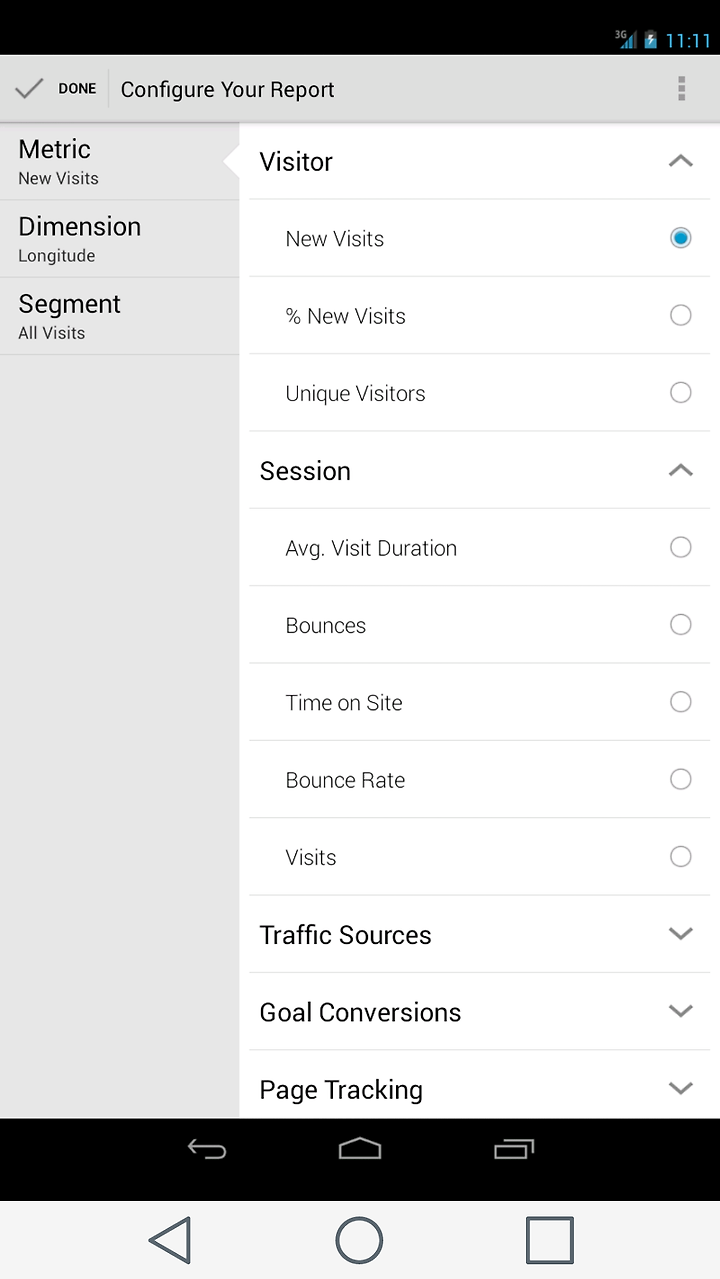This screenshot has width=720, height=1279.
Task: Select the % New Visits metric
Action: coord(479,316)
